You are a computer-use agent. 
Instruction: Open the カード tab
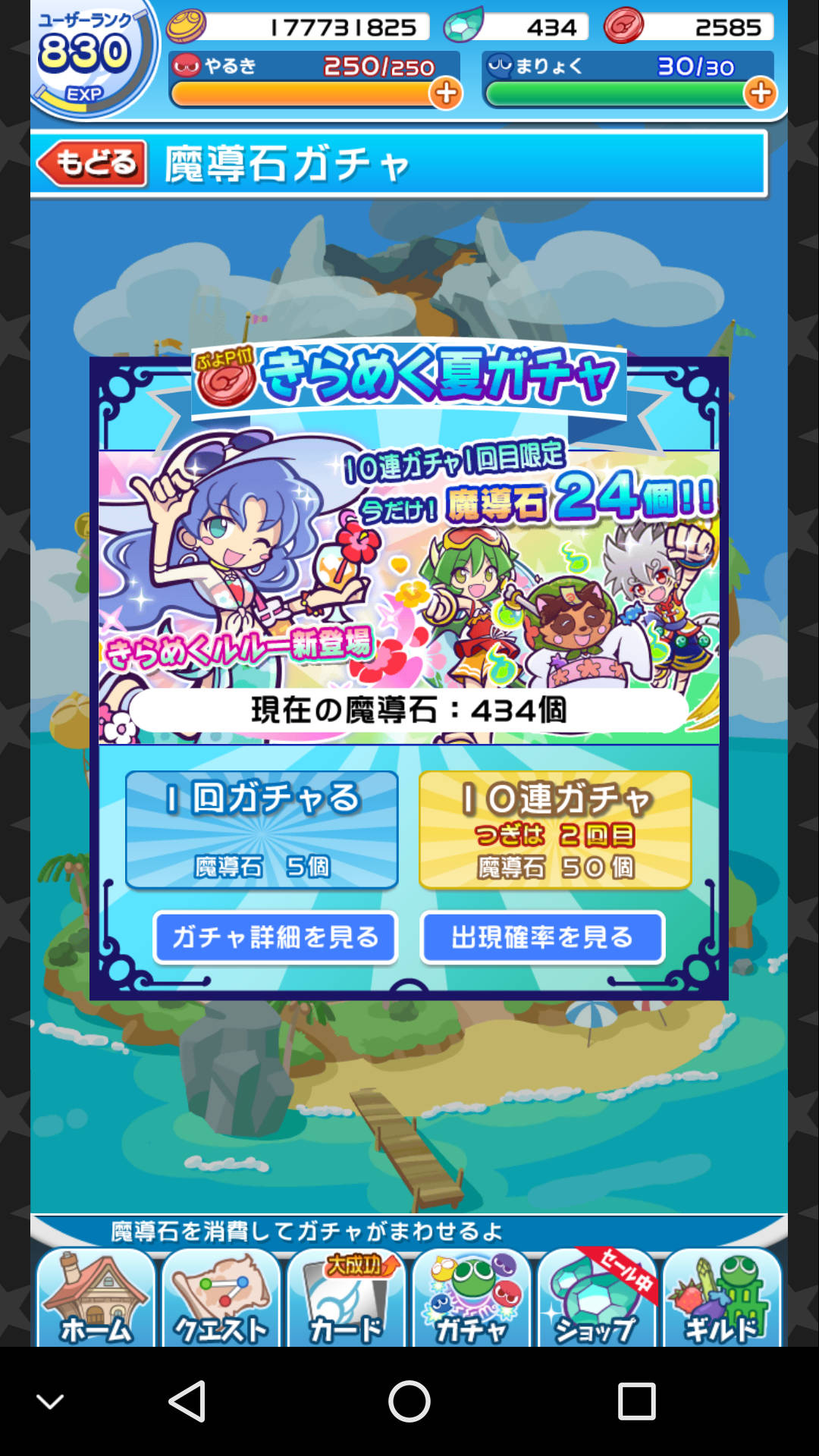coord(346,1300)
